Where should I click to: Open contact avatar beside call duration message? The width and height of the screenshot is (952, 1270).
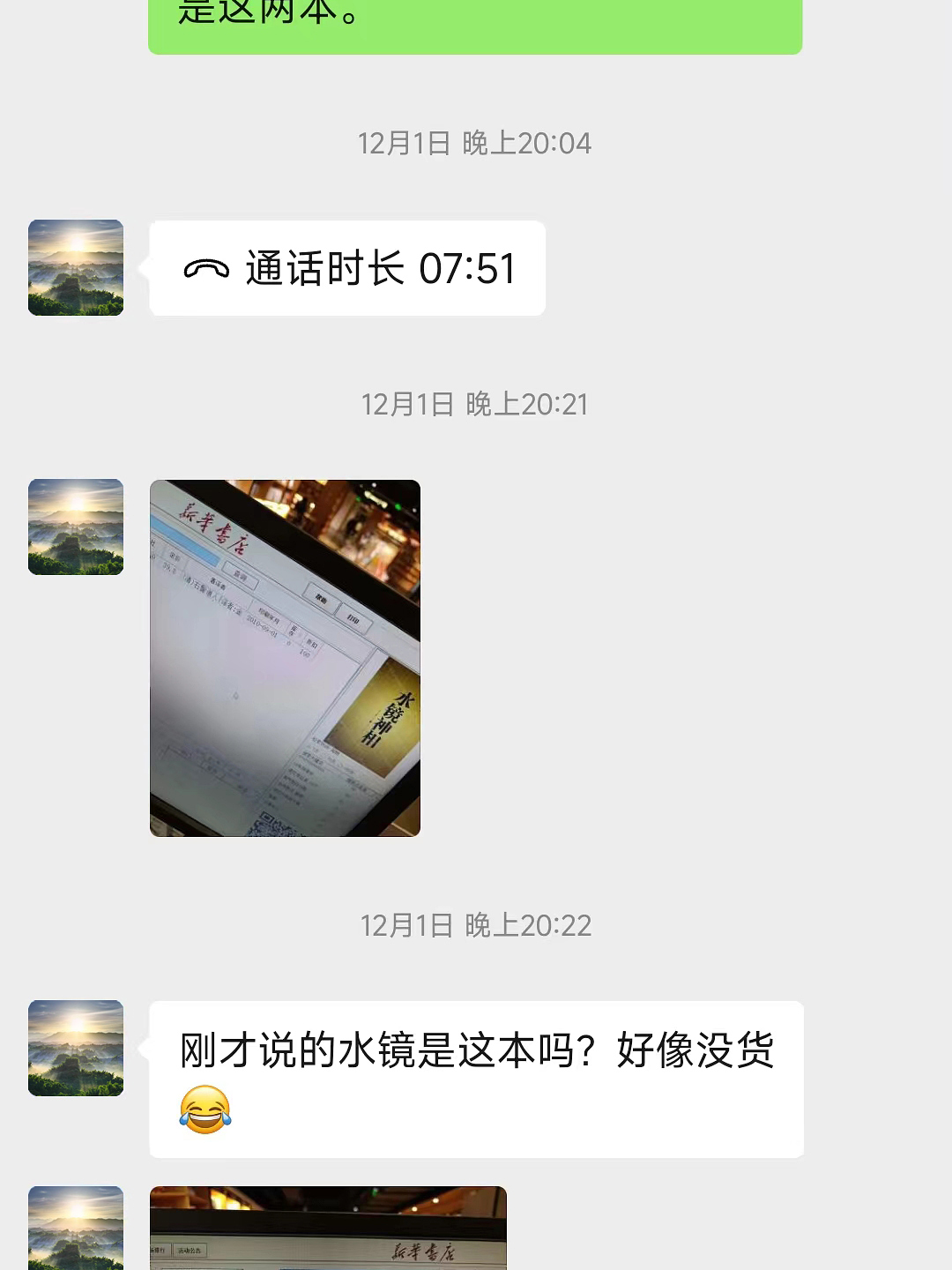pos(76,267)
